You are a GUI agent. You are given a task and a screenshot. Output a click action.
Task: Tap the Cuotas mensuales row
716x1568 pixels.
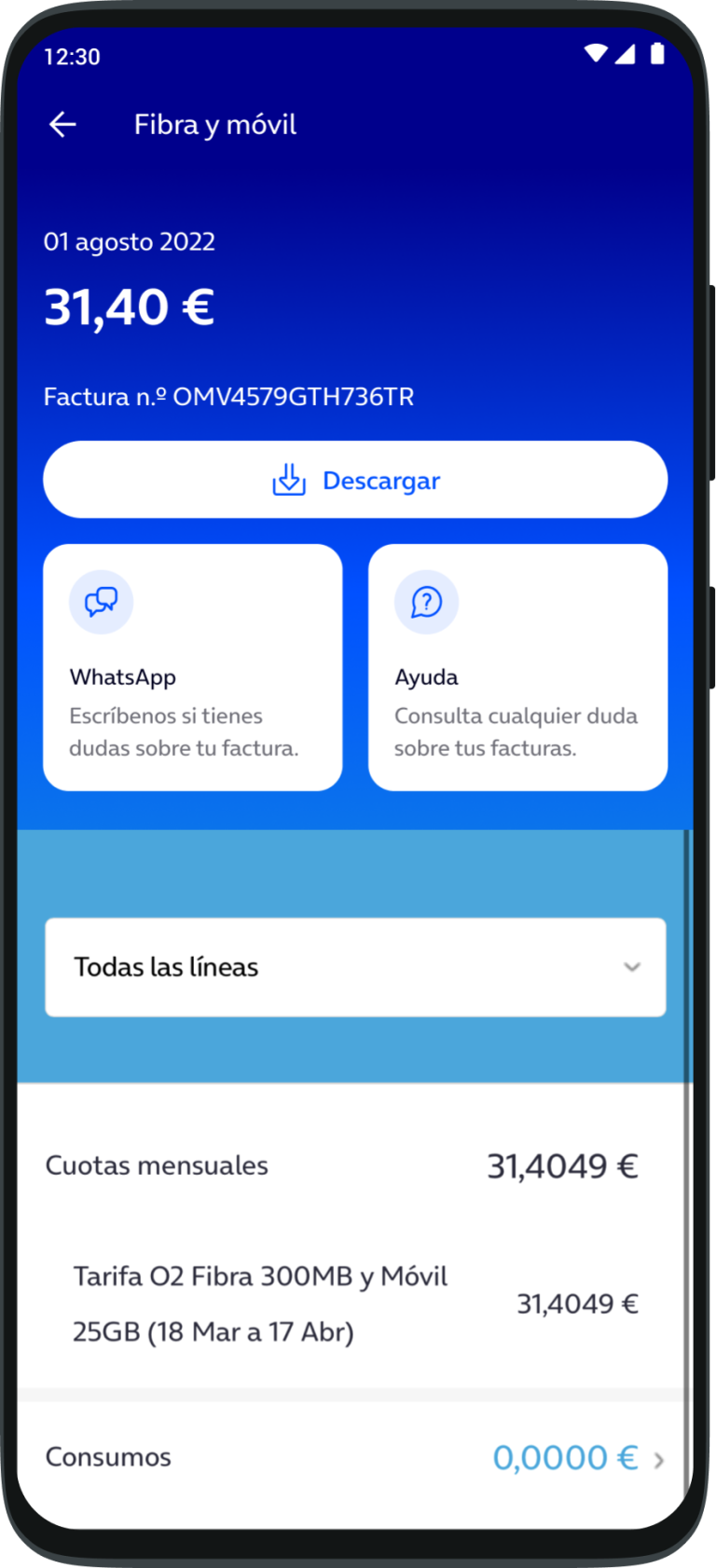tap(157, 1165)
